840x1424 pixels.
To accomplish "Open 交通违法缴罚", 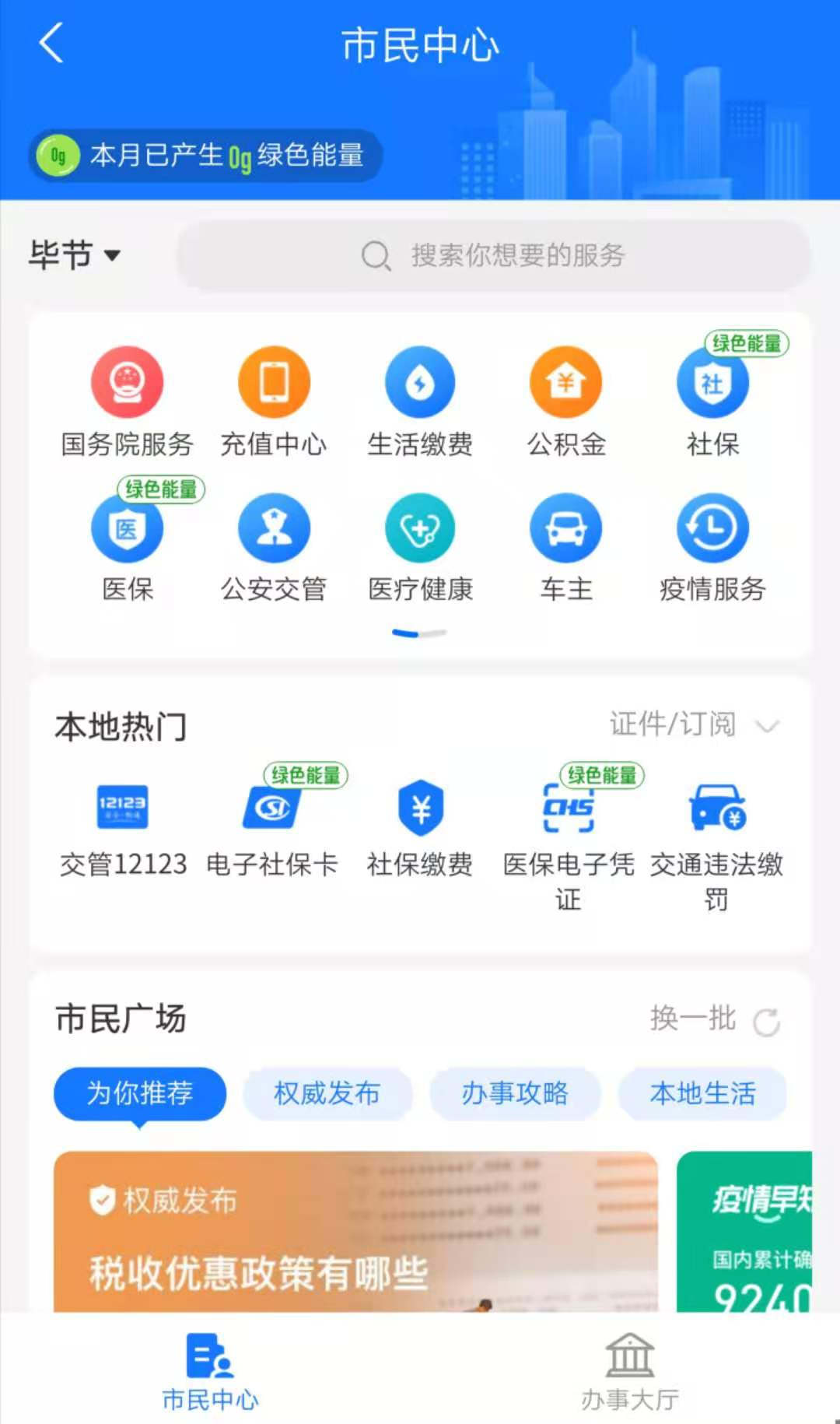I will coord(716,840).
